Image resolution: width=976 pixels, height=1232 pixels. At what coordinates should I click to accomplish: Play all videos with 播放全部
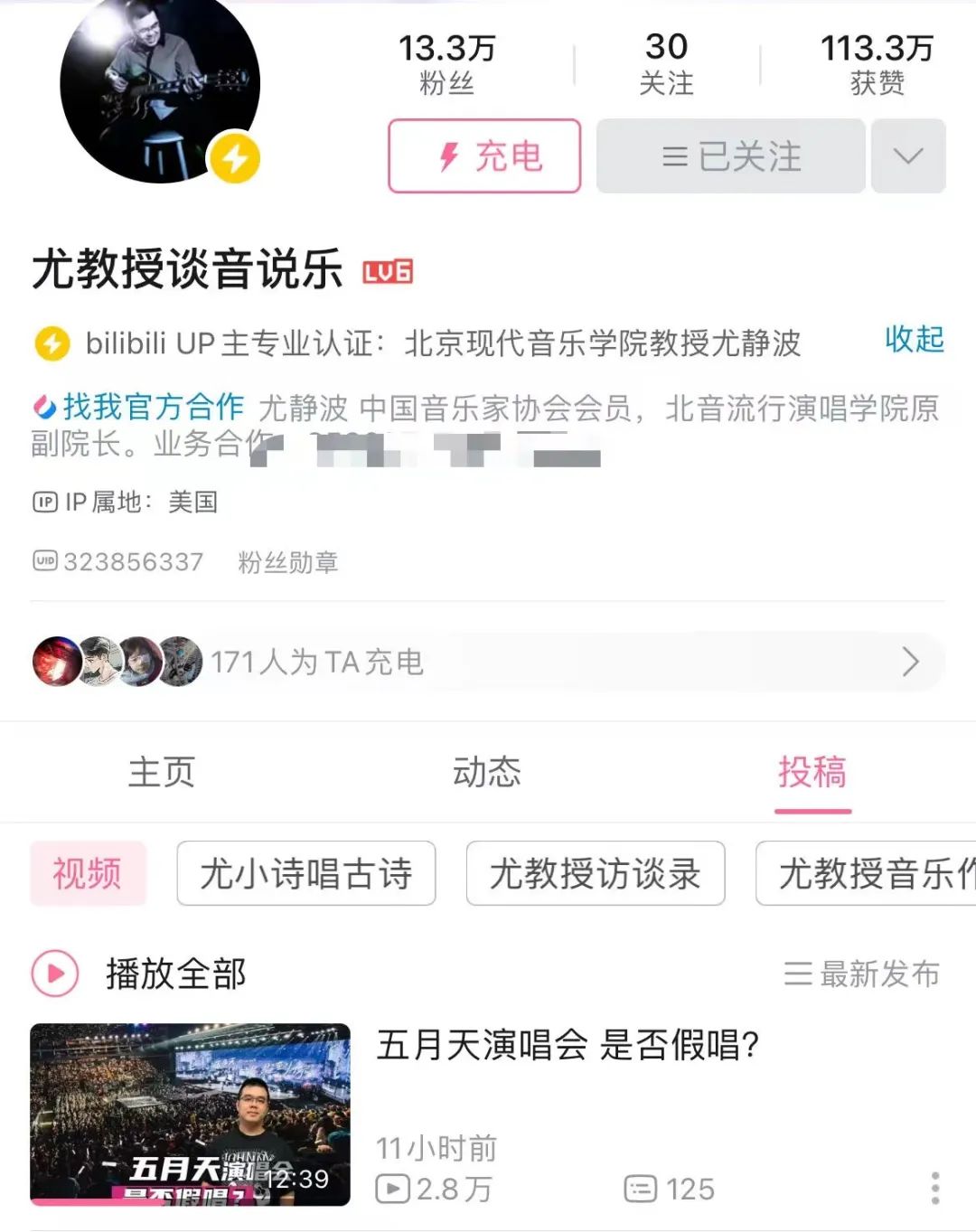(140, 973)
